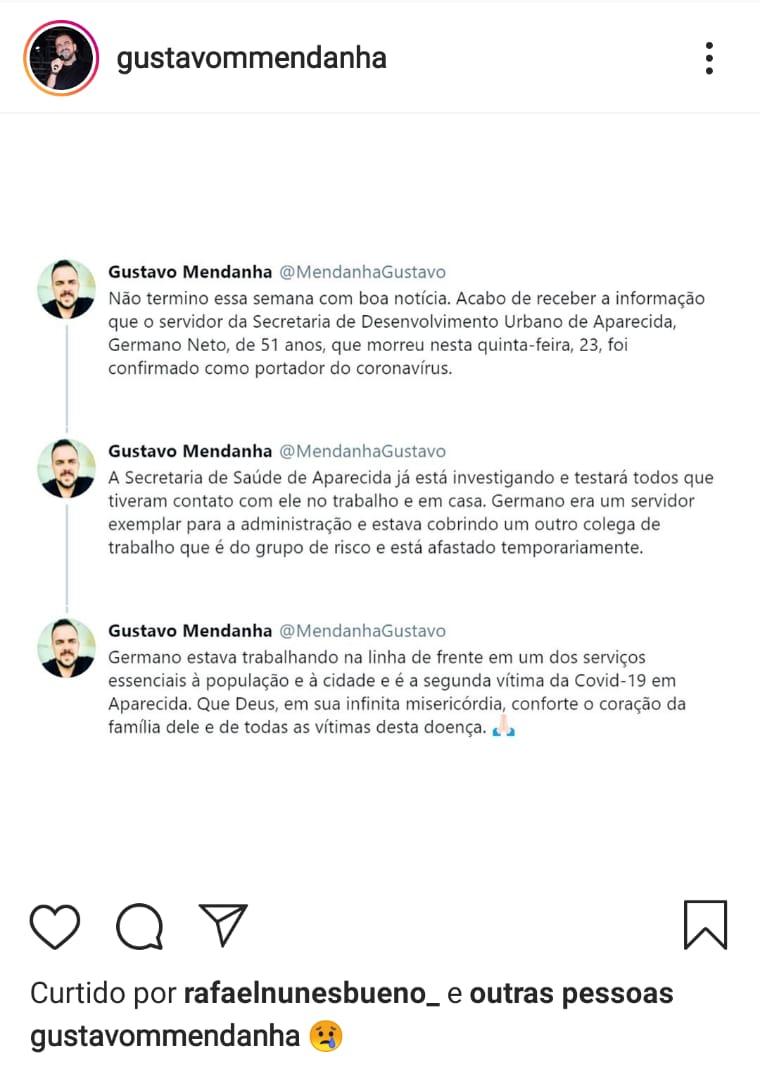Screen dimensions: 760x1066
Task: Open the gustavommendanha username in header
Action: (x=251, y=58)
